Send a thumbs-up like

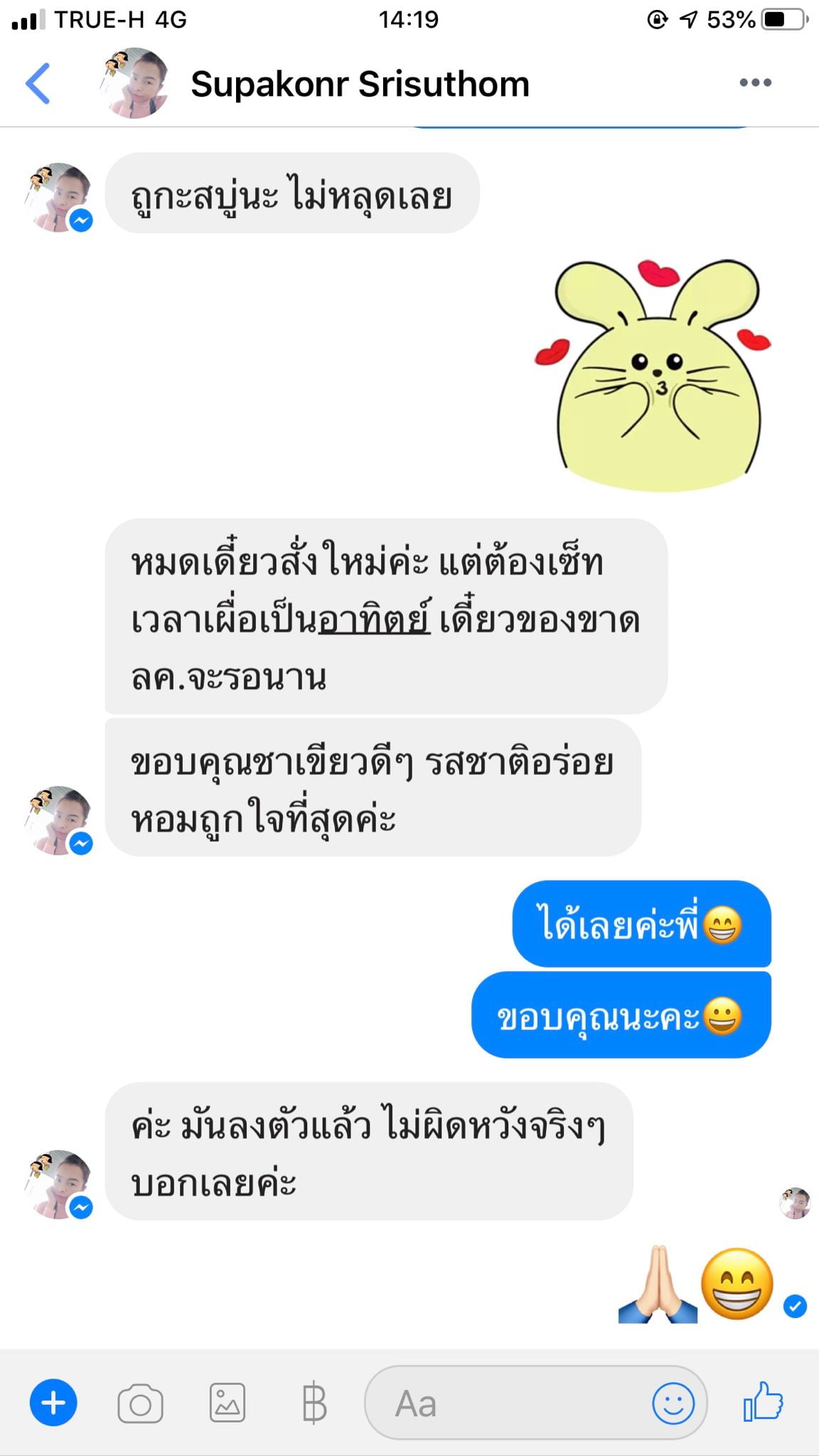pyautogui.click(x=763, y=1401)
